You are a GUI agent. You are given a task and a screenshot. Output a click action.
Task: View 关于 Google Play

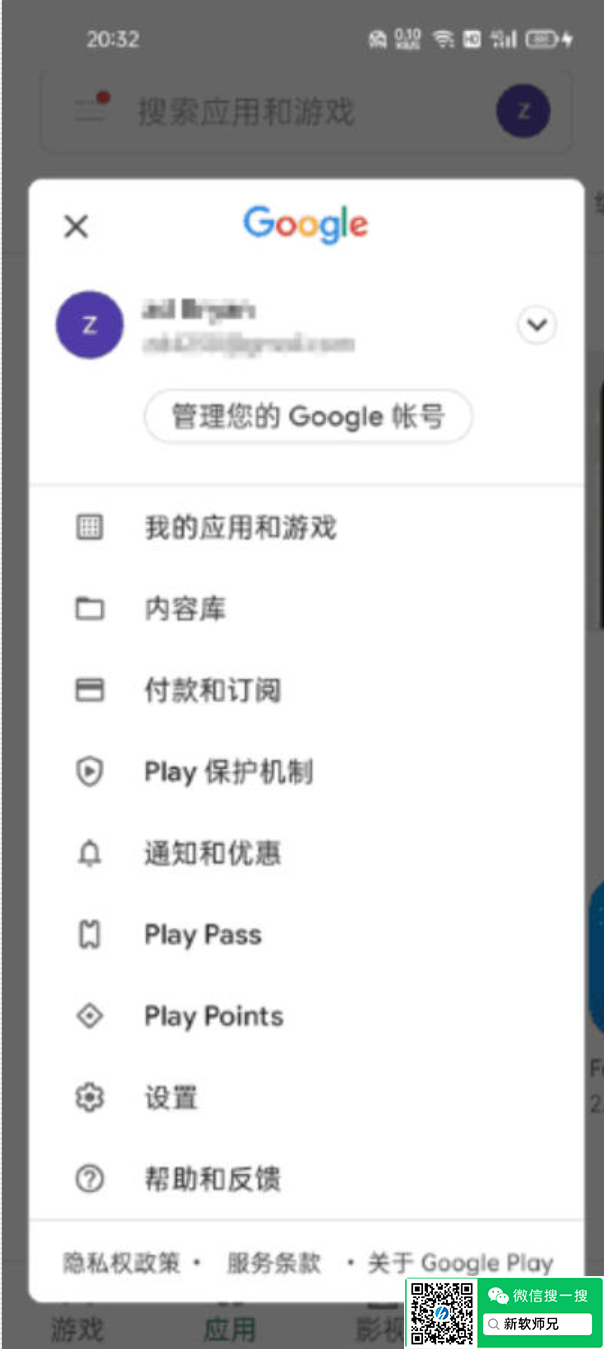point(460,1263)
